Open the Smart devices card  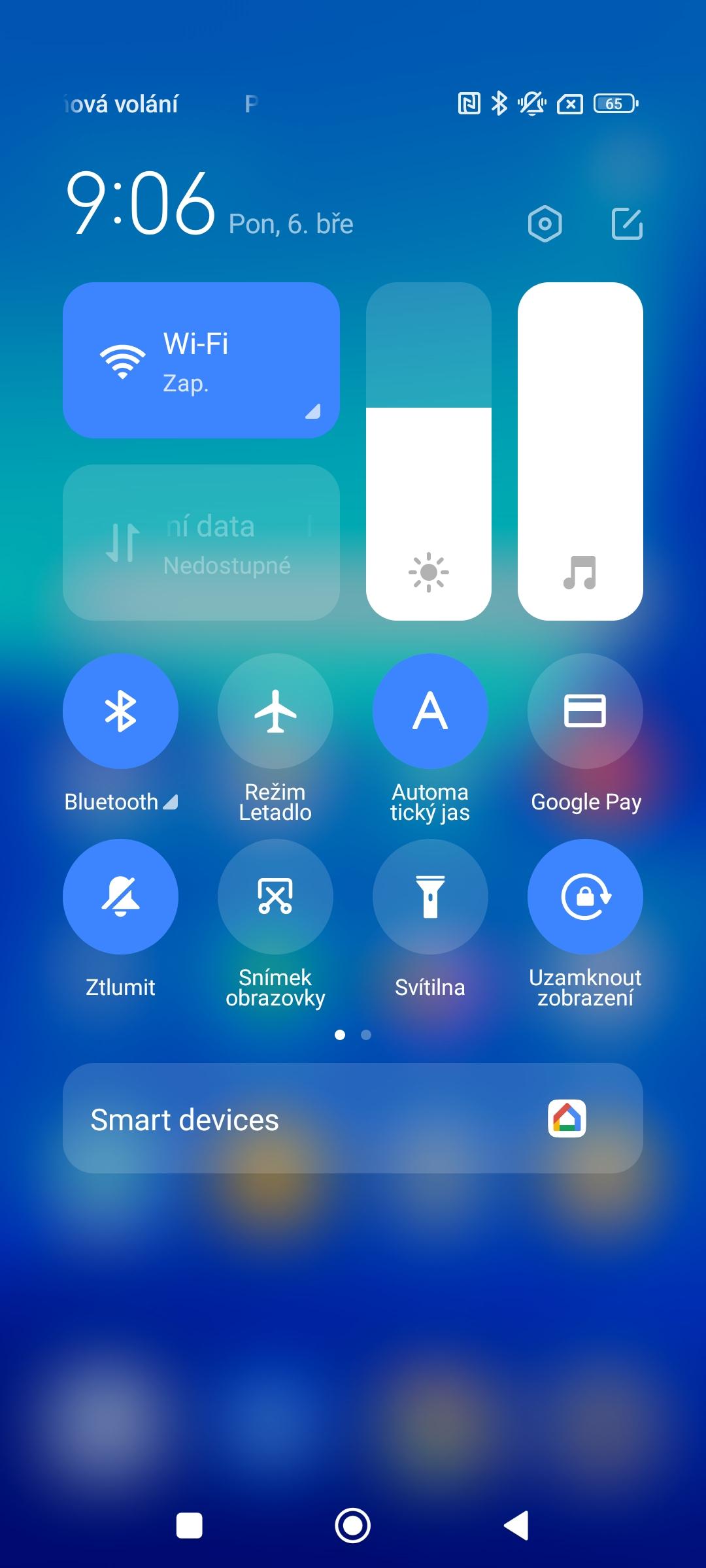(x=353, y=1119)
